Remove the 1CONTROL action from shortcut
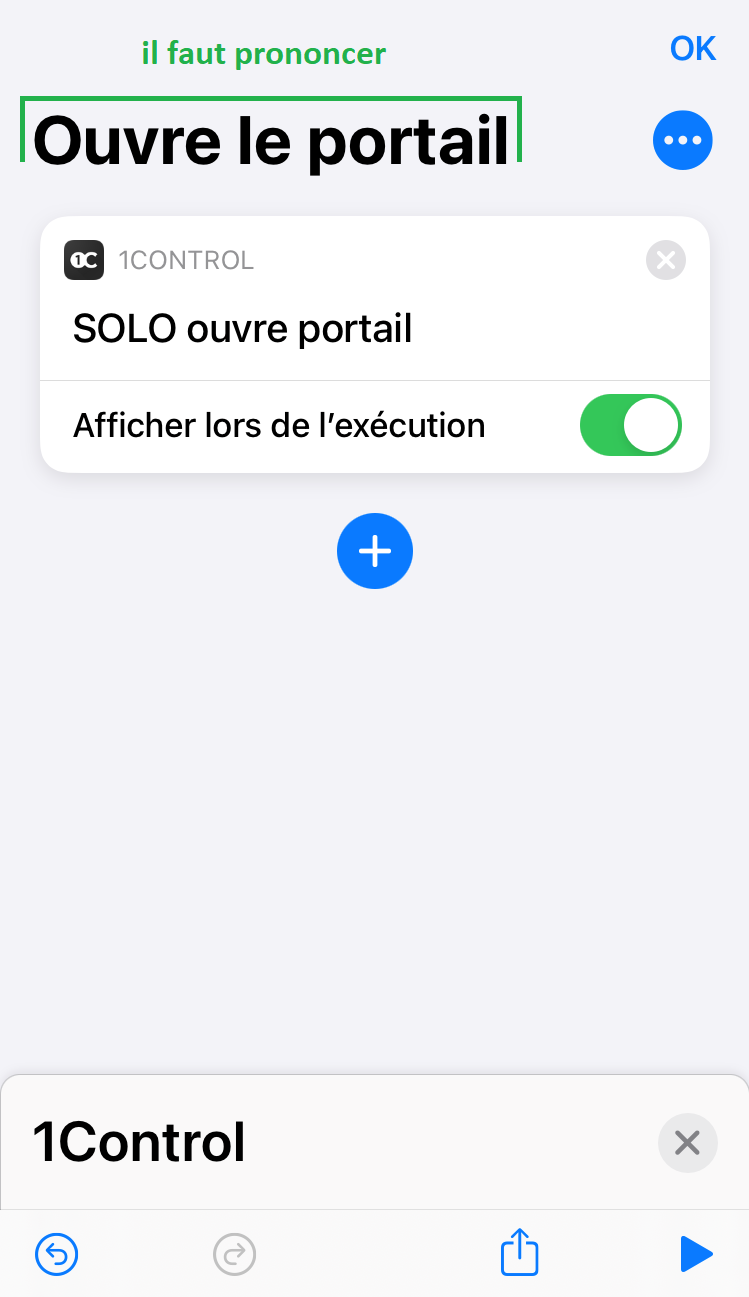The height and width of the screenshot is (1297, 749). (666, 261)
